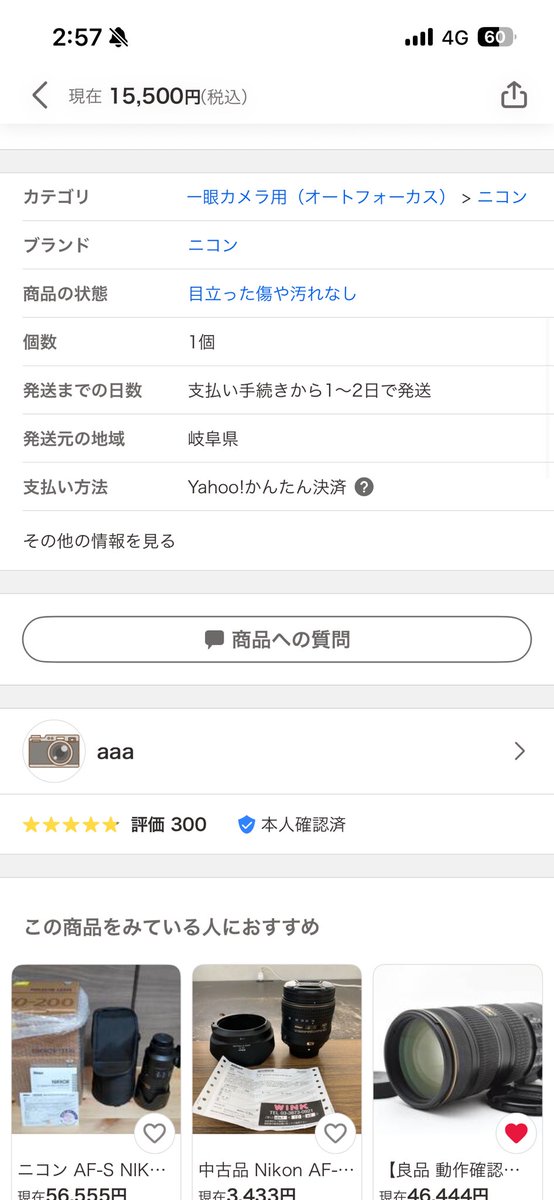
Task: Open the 【良品 動作確認… 46,444円 item
Action: coord(458,1082)
